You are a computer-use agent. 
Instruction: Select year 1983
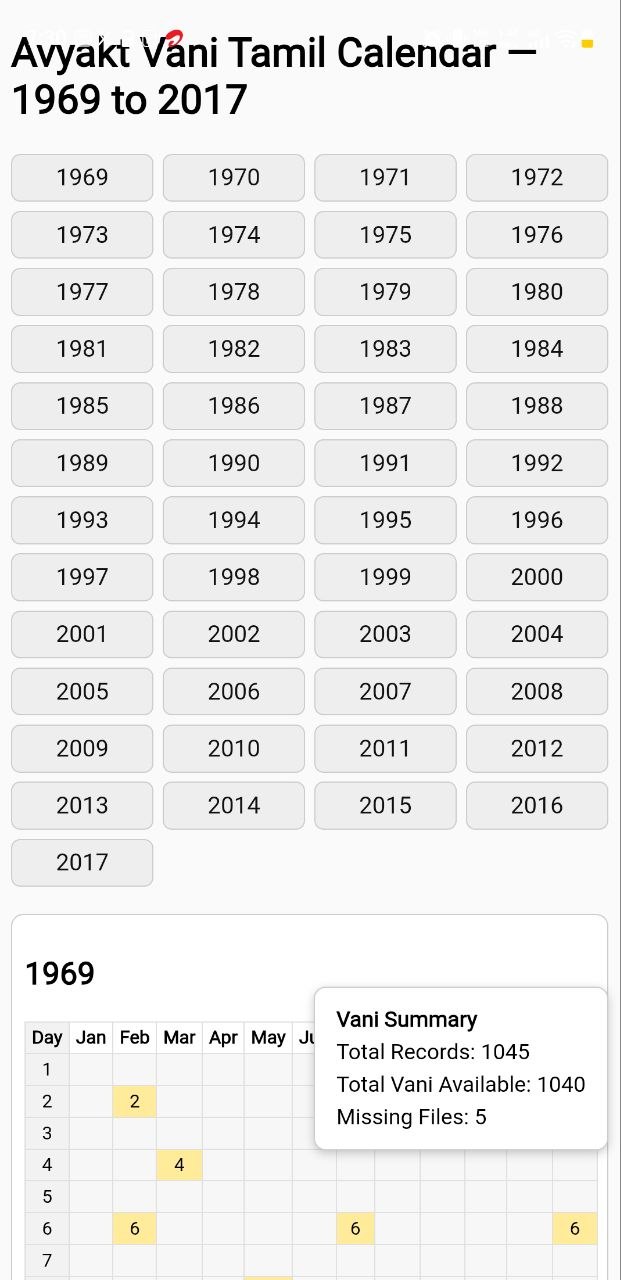point(385,349)
